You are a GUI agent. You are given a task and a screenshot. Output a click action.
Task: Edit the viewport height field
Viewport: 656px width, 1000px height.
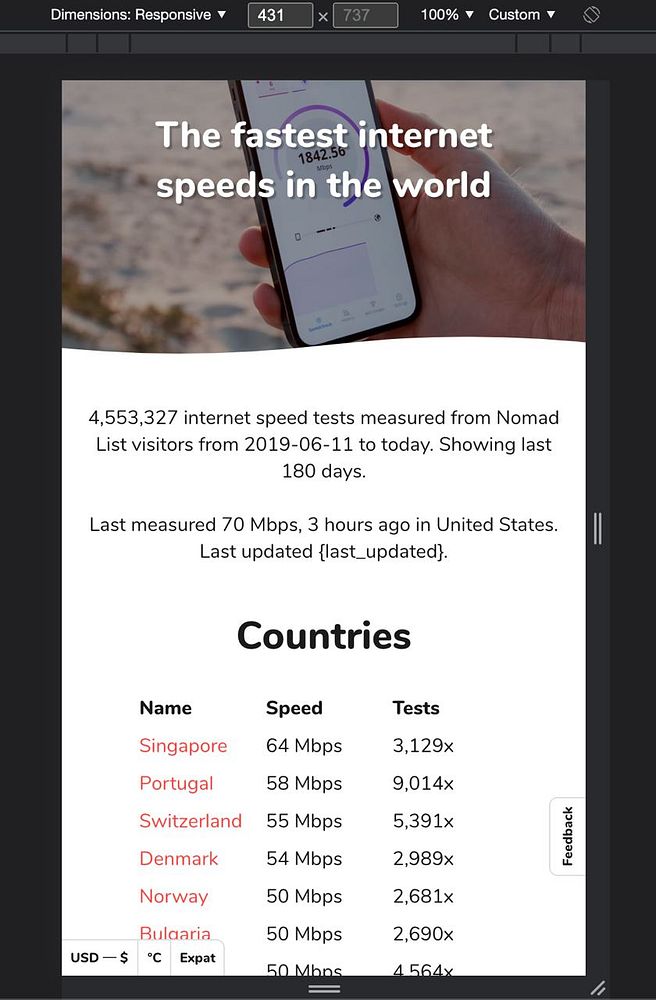365,15
